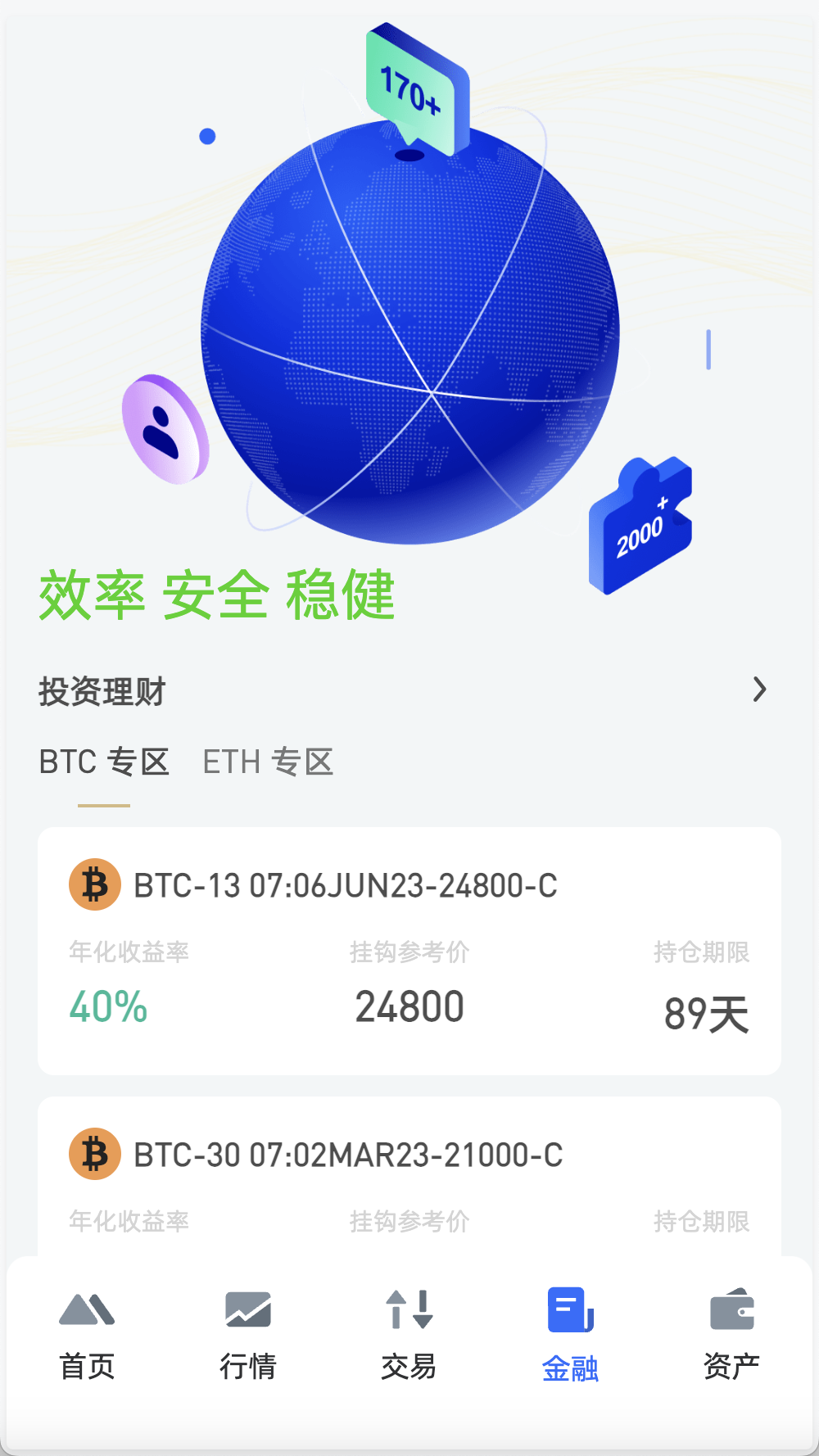
Task: Open the BTC-30 07:02MAR23-21000-C product
Action: [348, 1155]
